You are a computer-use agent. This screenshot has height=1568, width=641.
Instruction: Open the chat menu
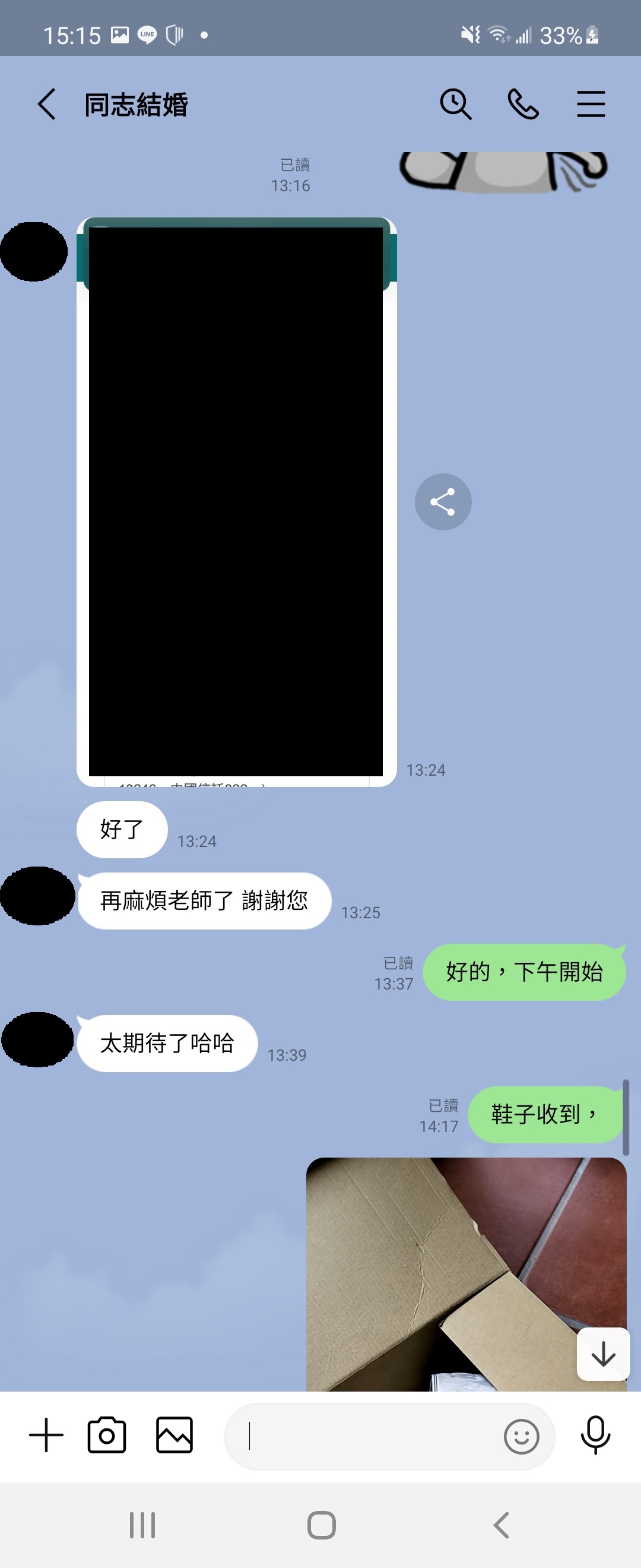(591, 104)
